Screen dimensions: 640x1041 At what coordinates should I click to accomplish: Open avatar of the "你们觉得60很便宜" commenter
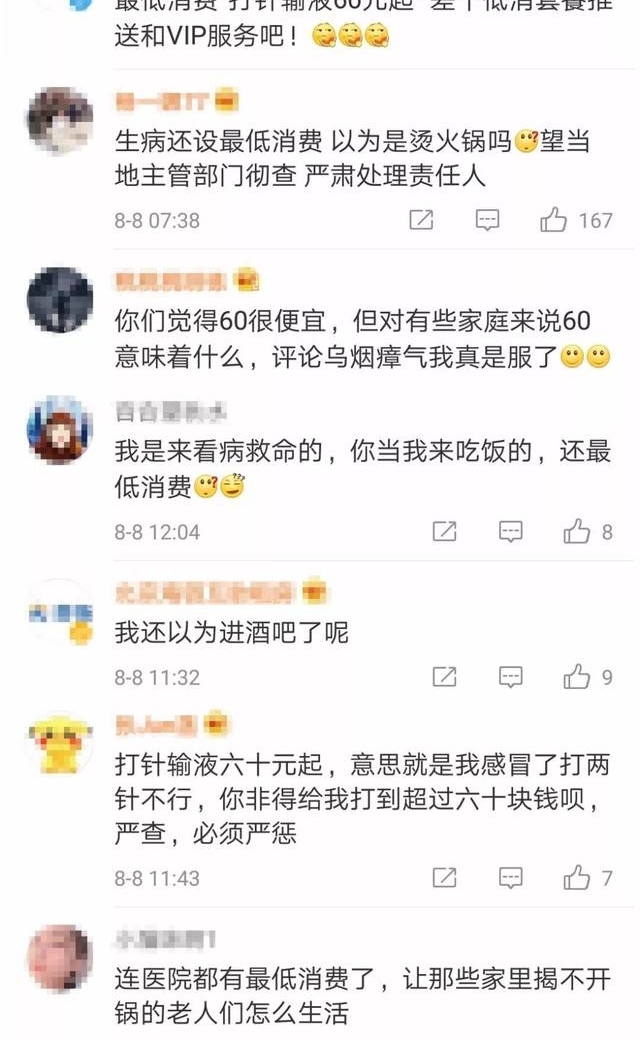pos(60,300)
